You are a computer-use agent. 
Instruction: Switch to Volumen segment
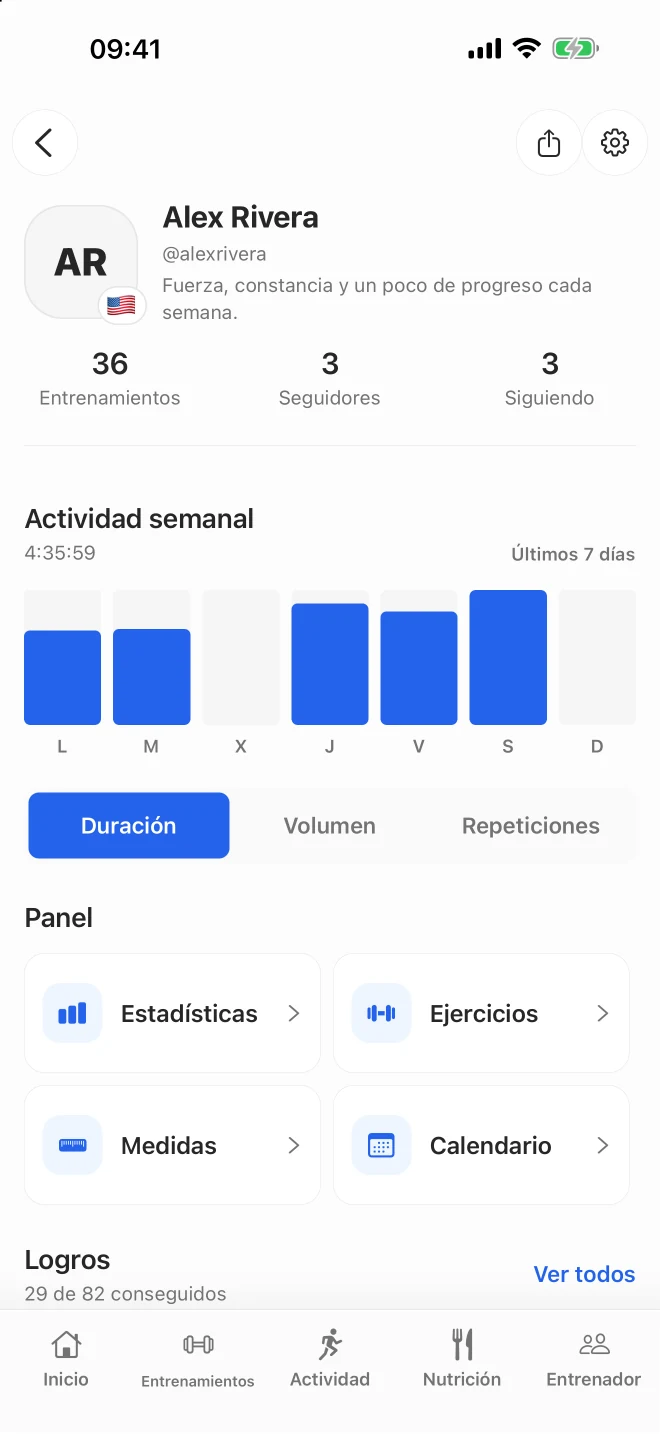330,826
